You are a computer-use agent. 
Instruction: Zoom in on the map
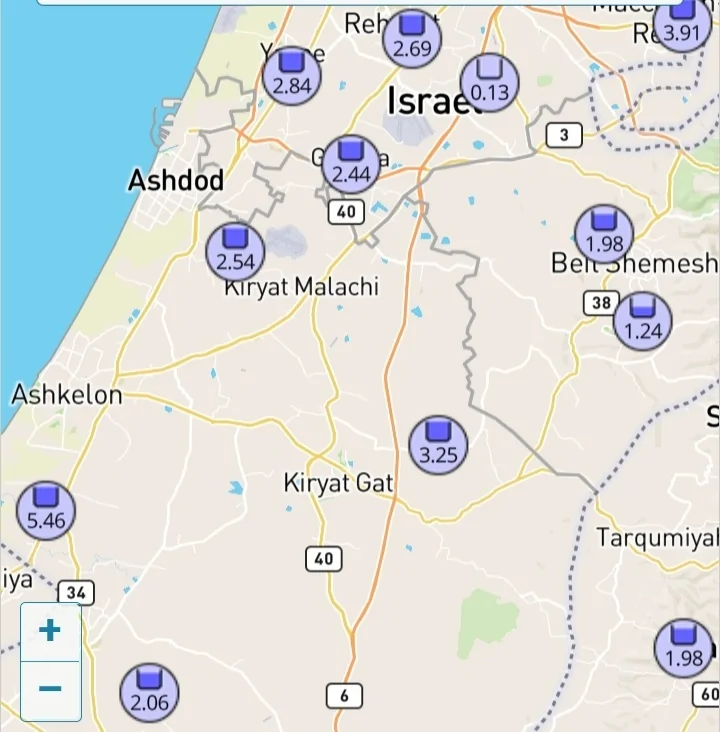[50, 631]
